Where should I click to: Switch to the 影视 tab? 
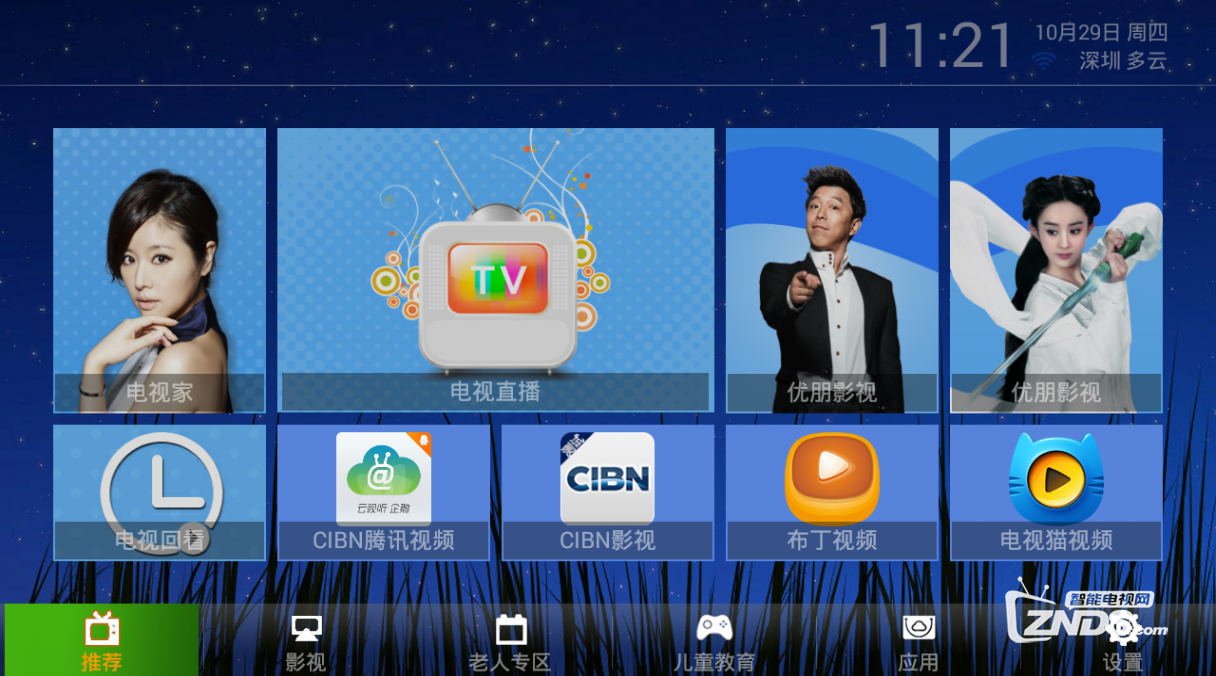[x=306, y=640]
